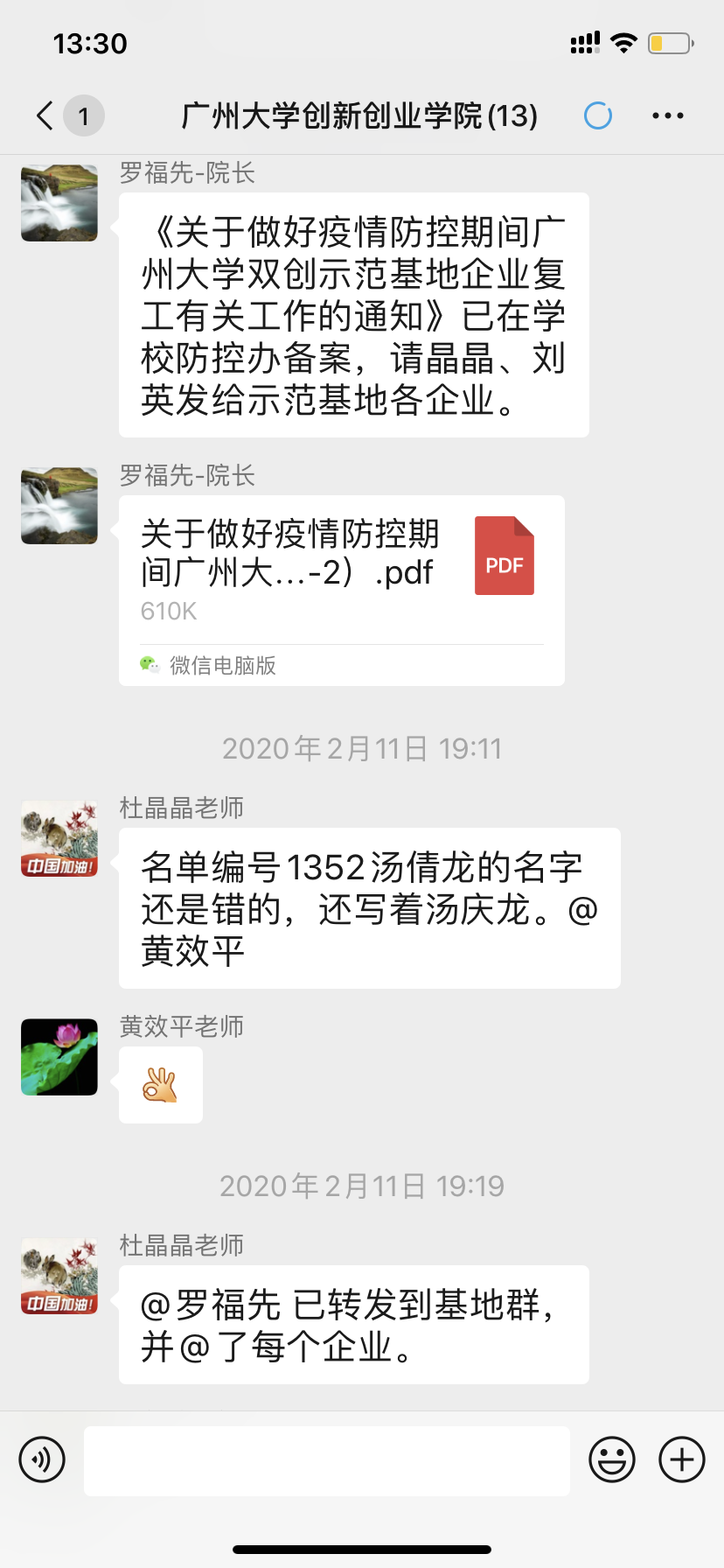The image size is (724, 1568).
Task: Open 杜晶晶老师's avatar next to 名单编号1352 message
Action: pyautogui.click(x=59, y=838)
